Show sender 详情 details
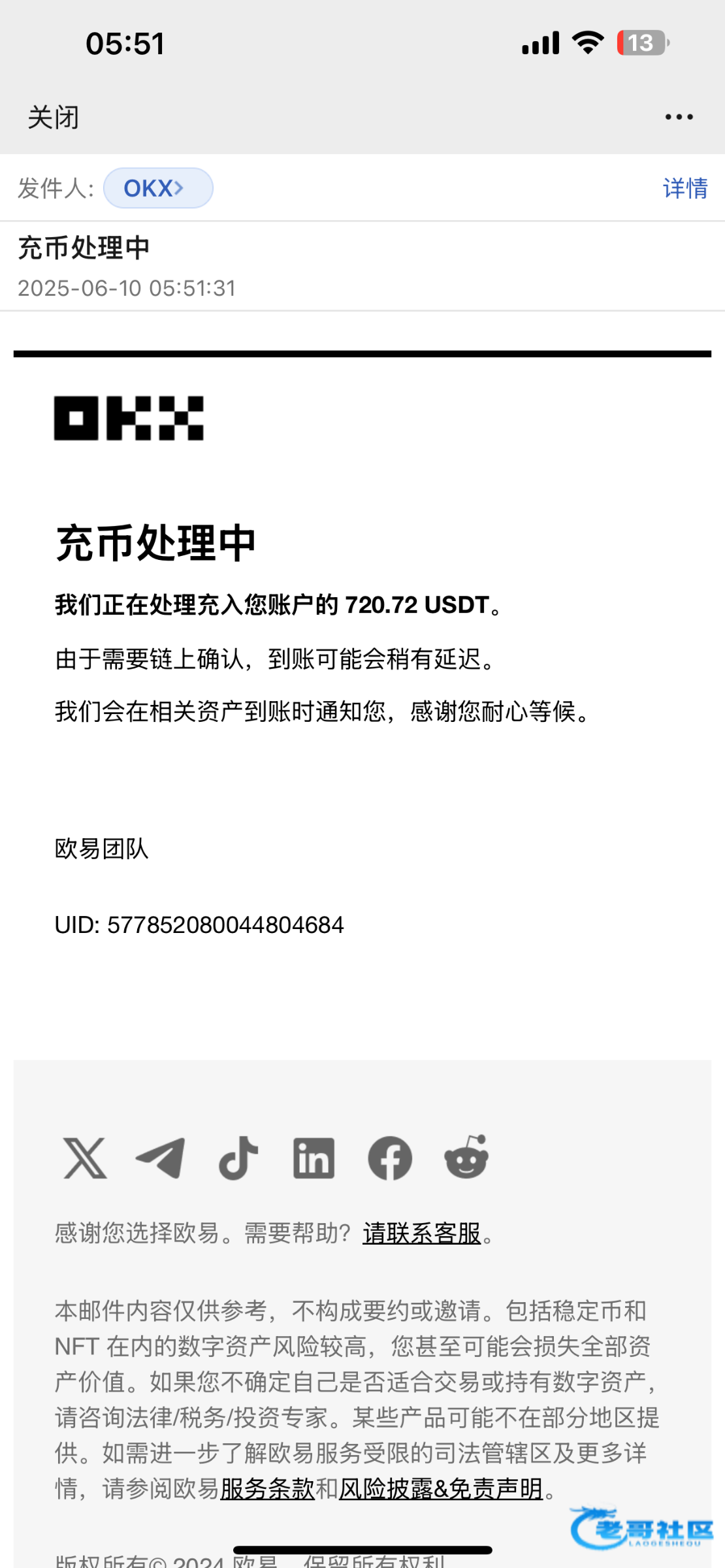Image resolution: width=725 pixels, height=1568 pixels. tap(685, 188)
